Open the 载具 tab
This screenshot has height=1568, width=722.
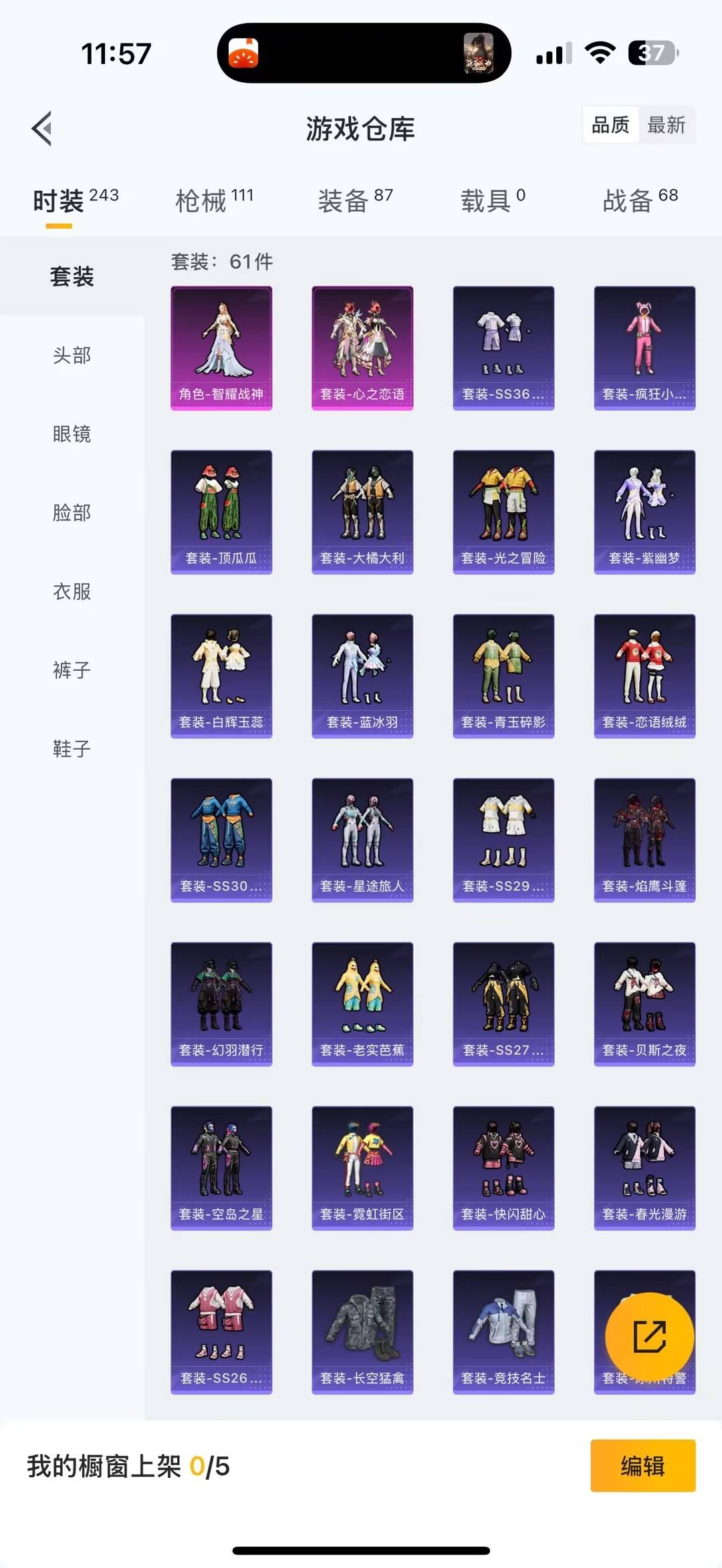(493, 200)
